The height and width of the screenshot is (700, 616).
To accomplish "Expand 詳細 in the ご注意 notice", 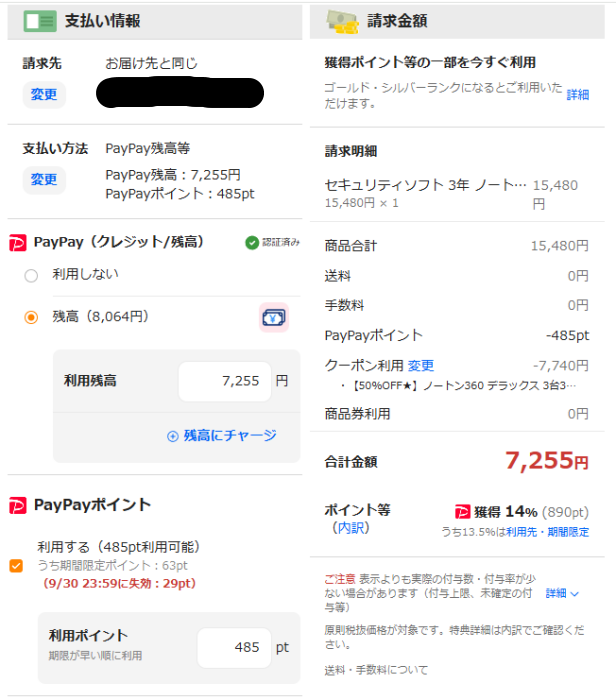I will pyautogui.click(x=562, y=593).
